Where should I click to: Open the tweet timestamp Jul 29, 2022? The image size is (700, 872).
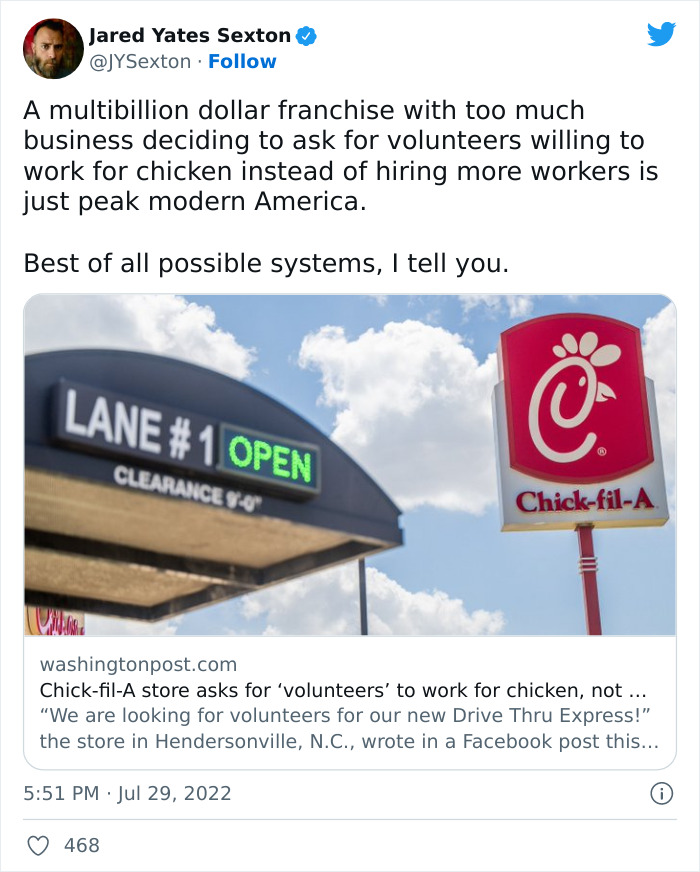click(127, 793)
